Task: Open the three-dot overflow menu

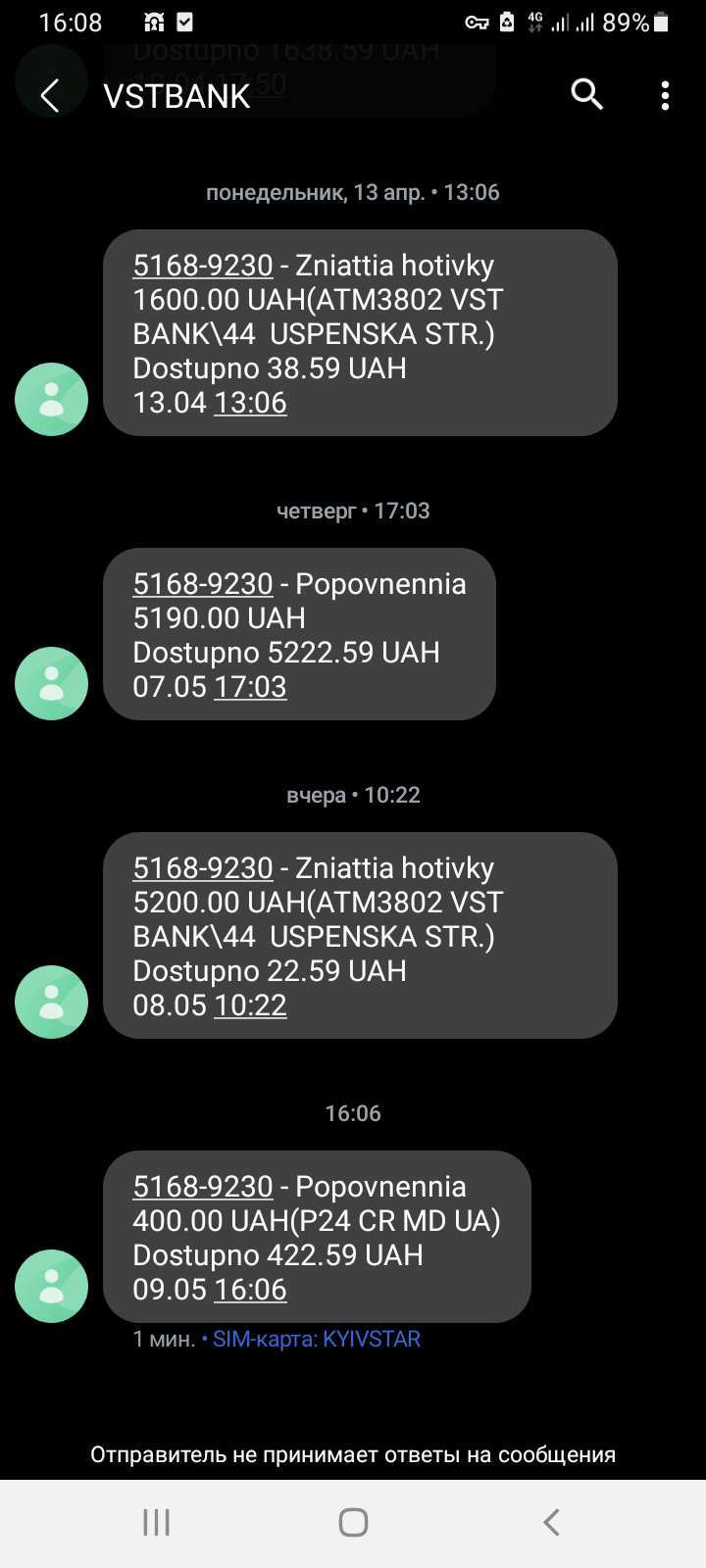Action: tap(665, 95)
